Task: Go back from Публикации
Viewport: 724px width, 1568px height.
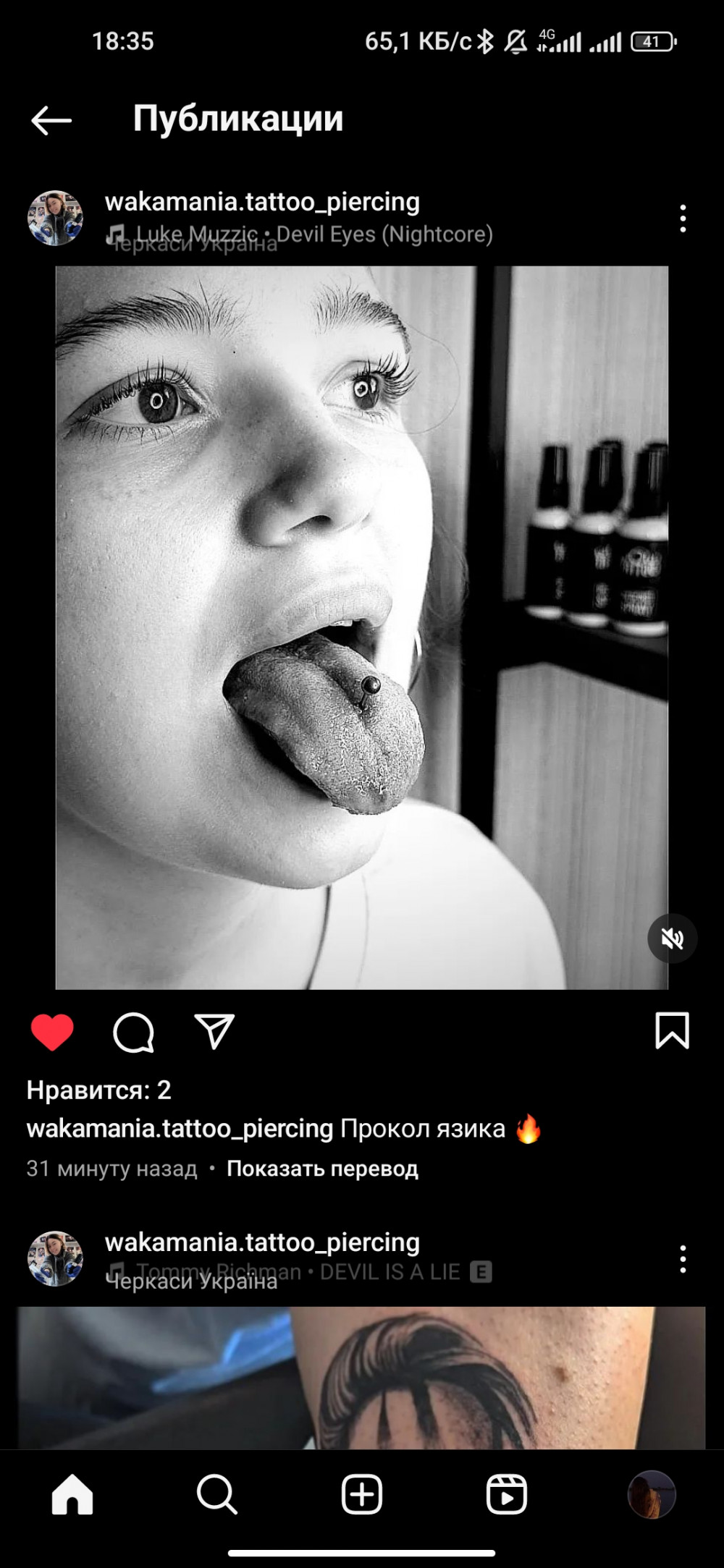Action: pyautogui.click(x=51, y=120)
